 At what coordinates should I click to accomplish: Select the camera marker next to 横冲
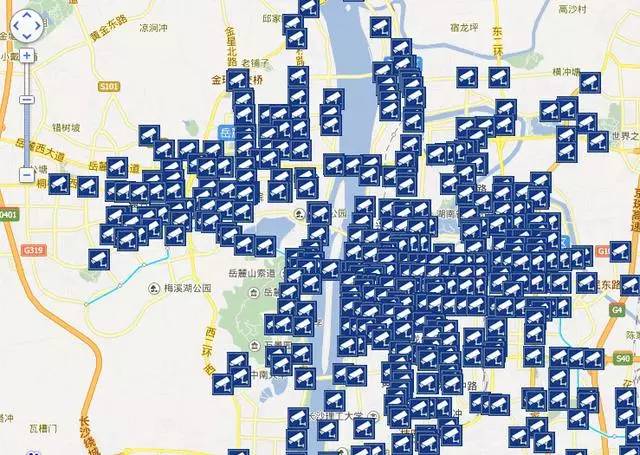[x=588, y=81]
